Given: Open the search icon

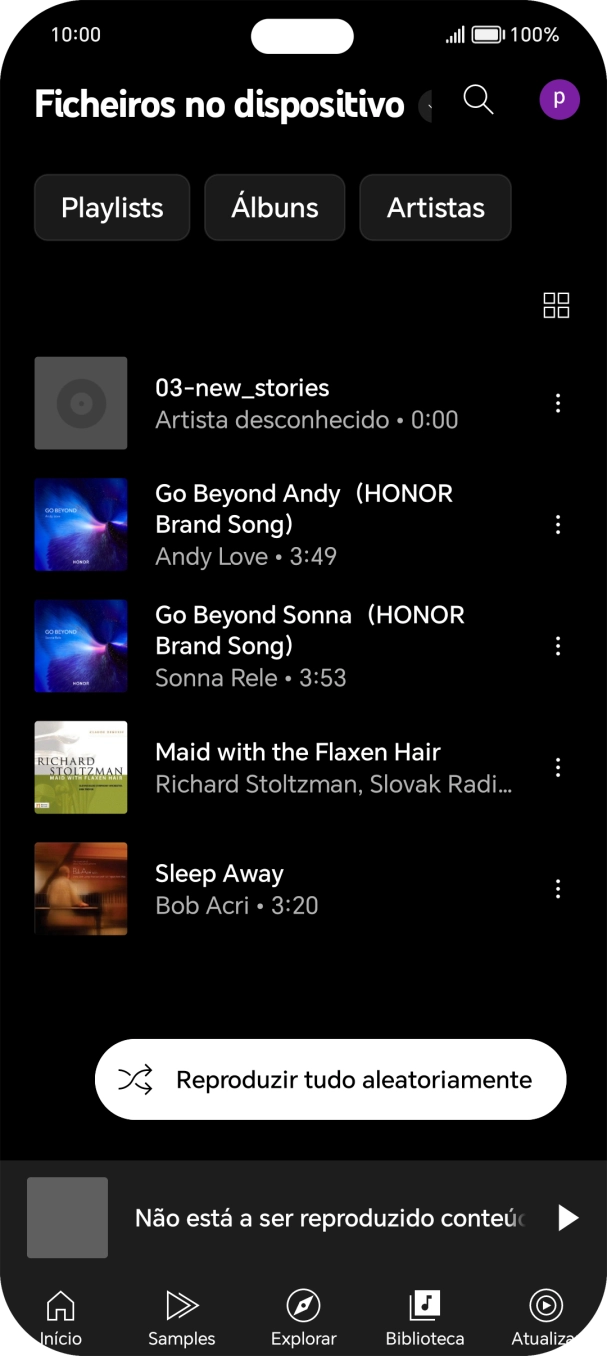Looking at the screenshot, I should click(478, 100).
